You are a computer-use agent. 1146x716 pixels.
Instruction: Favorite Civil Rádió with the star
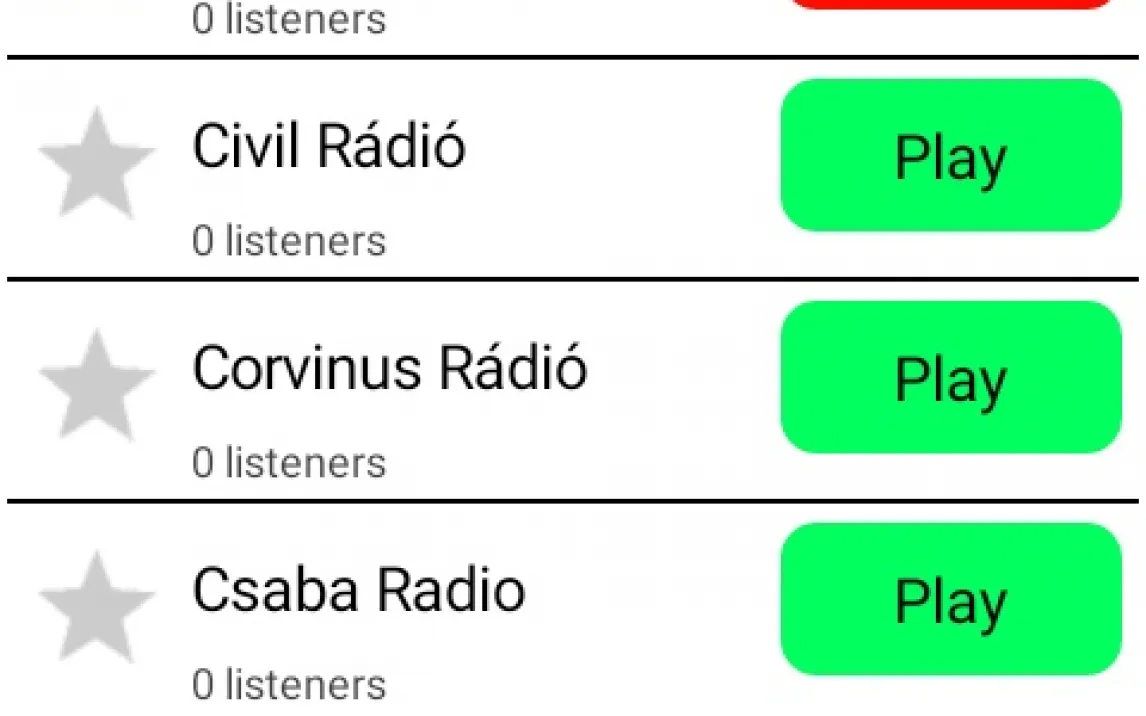(x=97, y=164)
